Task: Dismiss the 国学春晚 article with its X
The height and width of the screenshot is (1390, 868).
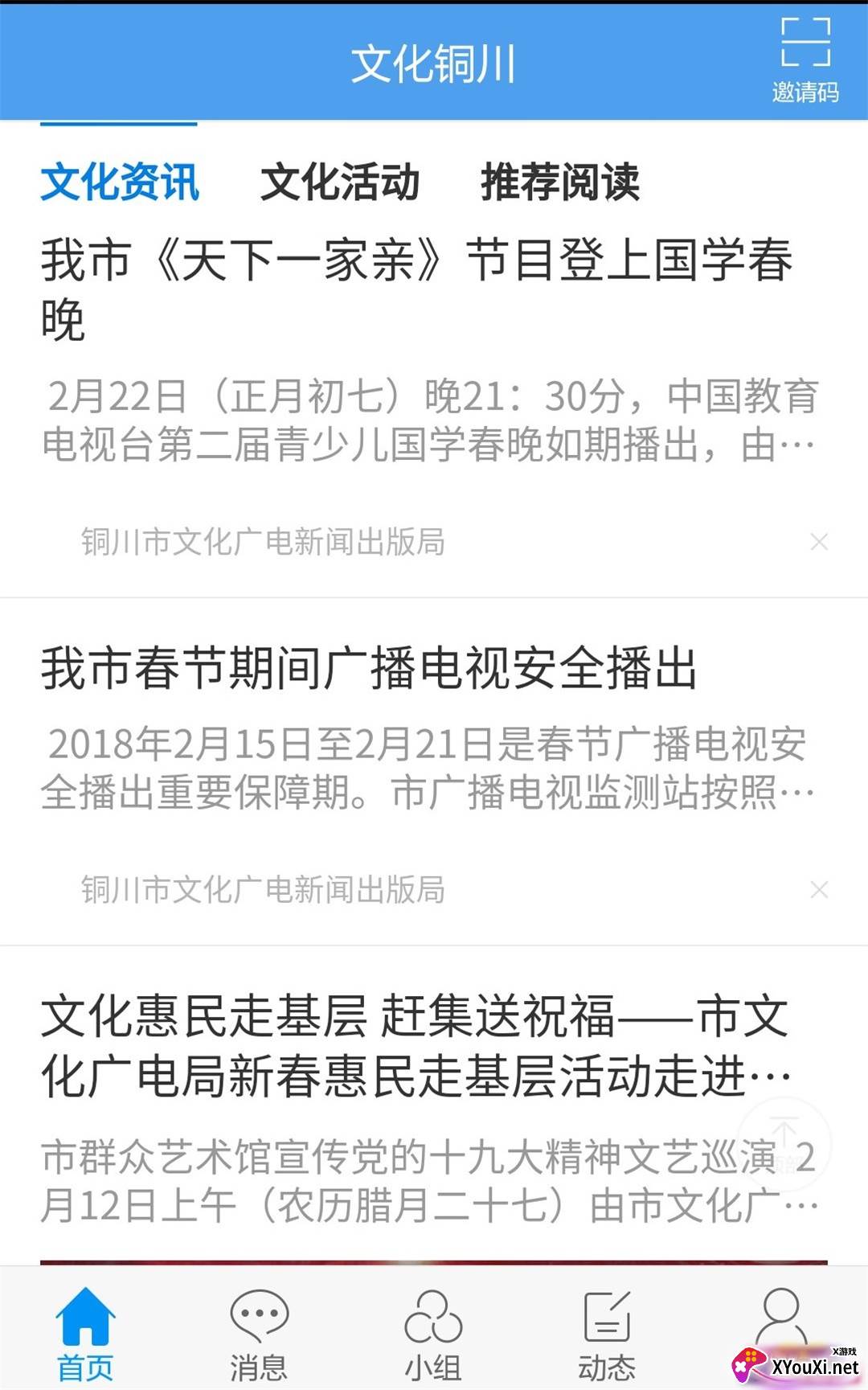Action: 819,542
